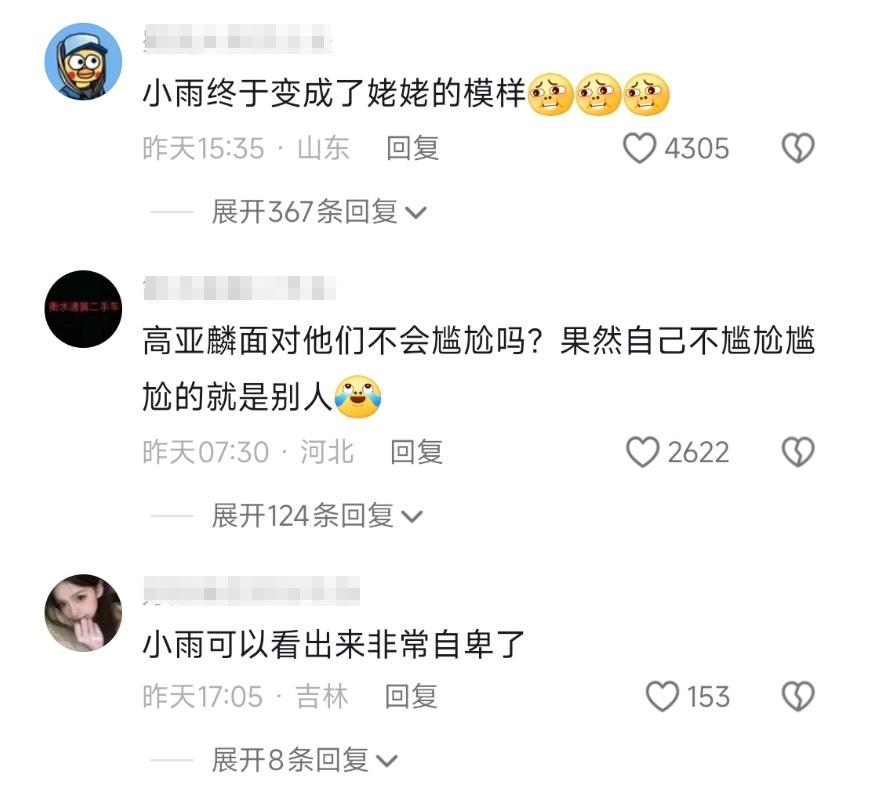
Task: Expand 展开124条回复
Action: [316, 515]
